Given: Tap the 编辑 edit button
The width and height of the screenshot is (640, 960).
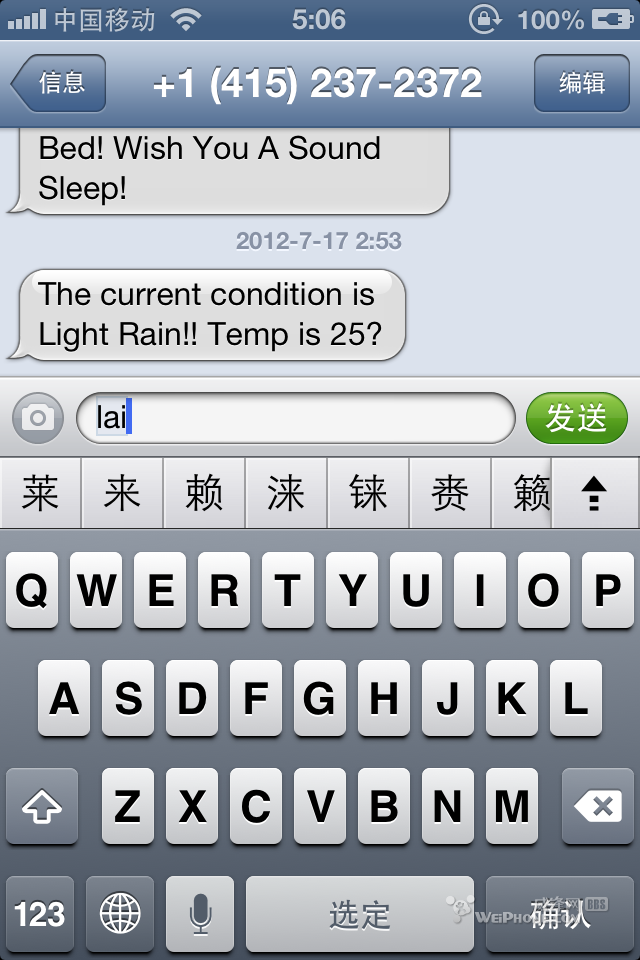Looking at the screenshot, I should [581, 83].
